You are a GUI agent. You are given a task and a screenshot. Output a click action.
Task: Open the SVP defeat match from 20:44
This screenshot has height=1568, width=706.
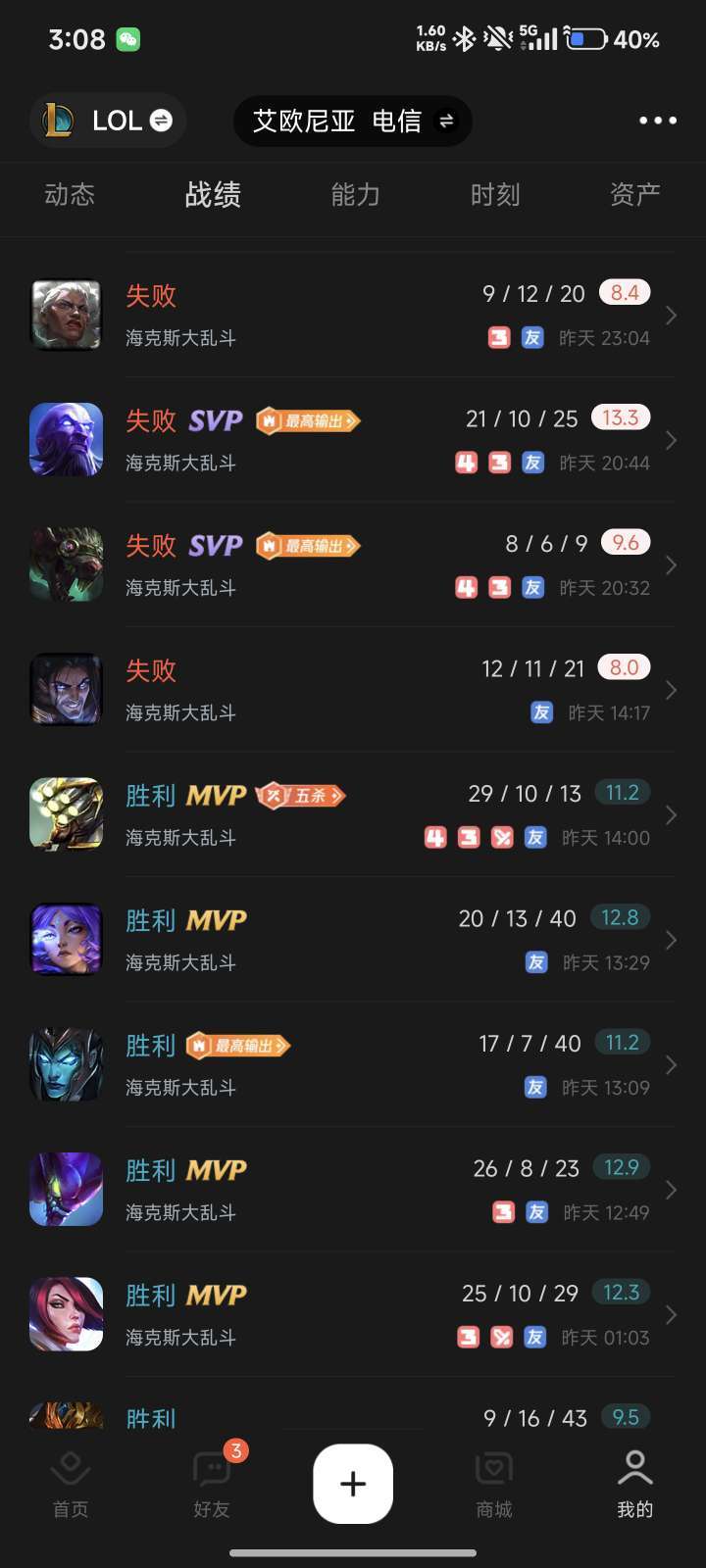click(x=353, y=439)
